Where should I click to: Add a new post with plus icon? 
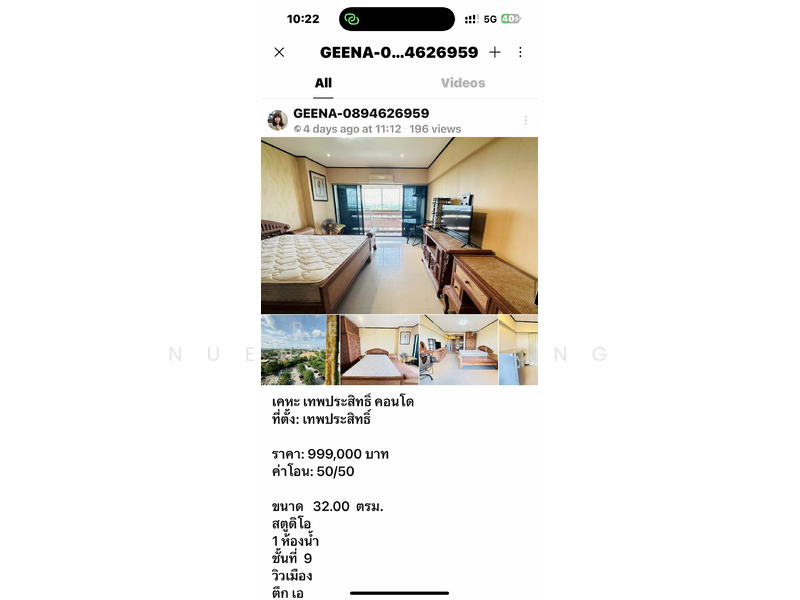pyautogui.click(x=494, y=52)
